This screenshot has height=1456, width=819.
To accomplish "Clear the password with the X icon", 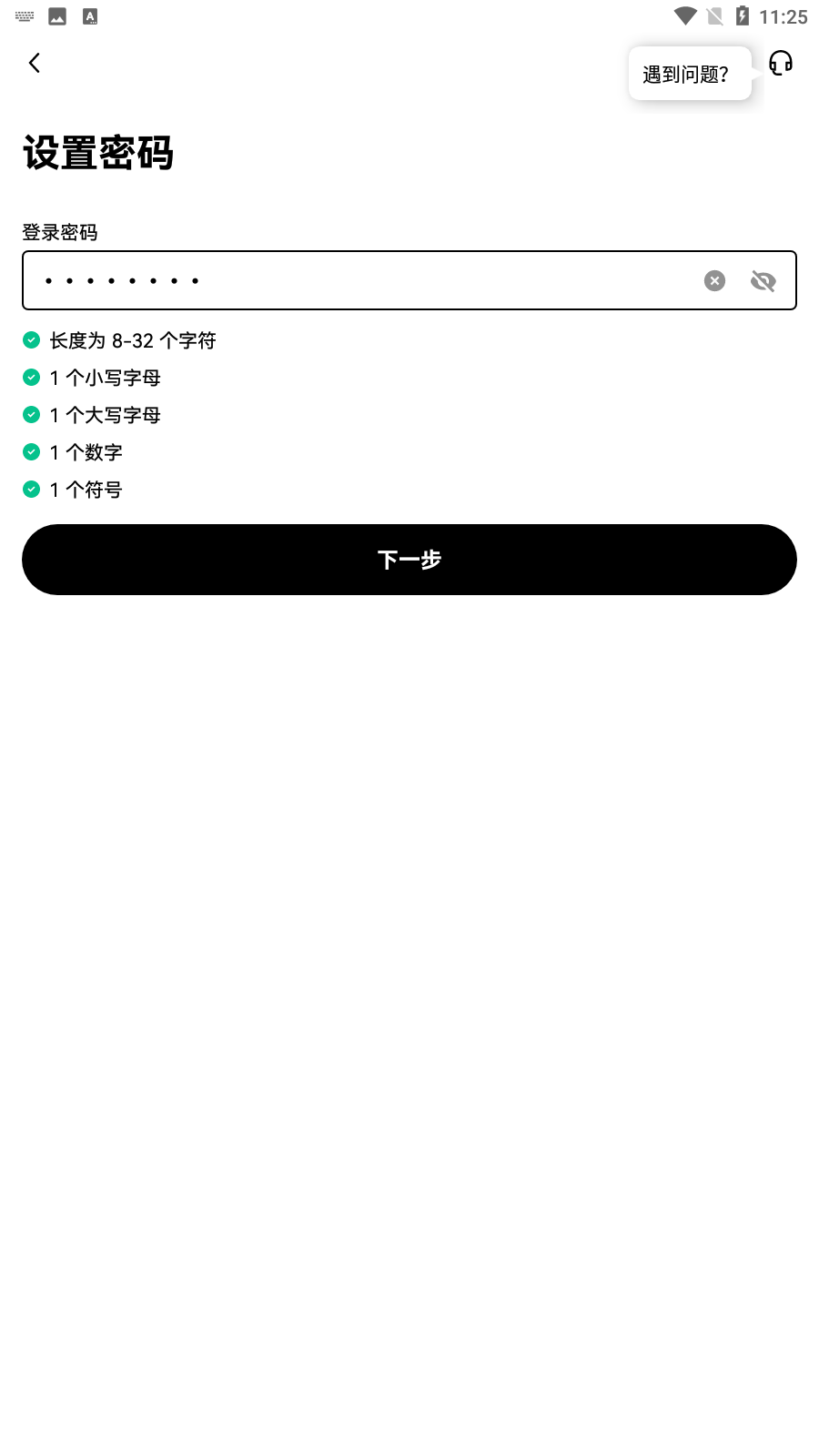I will click(x=714, y=280).
